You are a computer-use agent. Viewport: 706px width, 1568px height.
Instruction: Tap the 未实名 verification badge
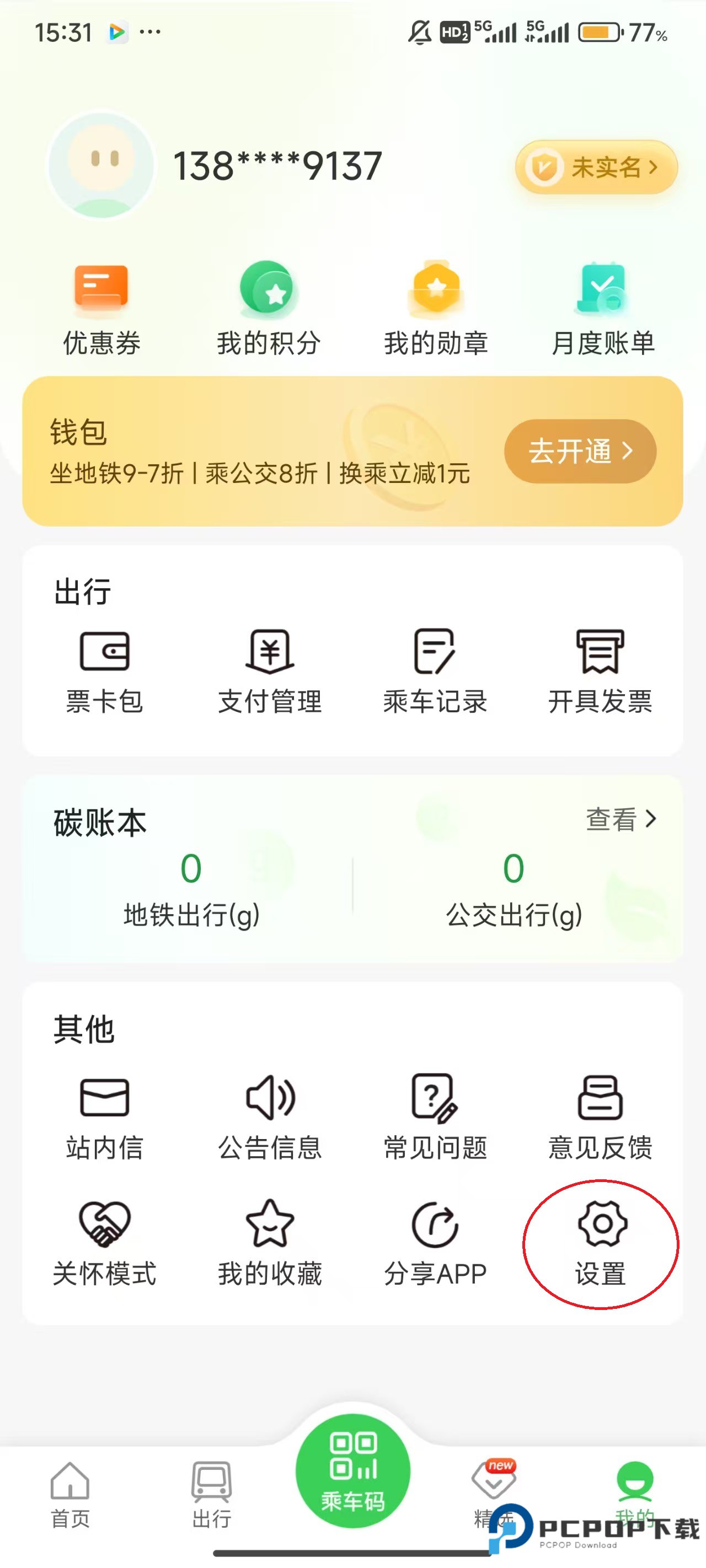[596, 167]
